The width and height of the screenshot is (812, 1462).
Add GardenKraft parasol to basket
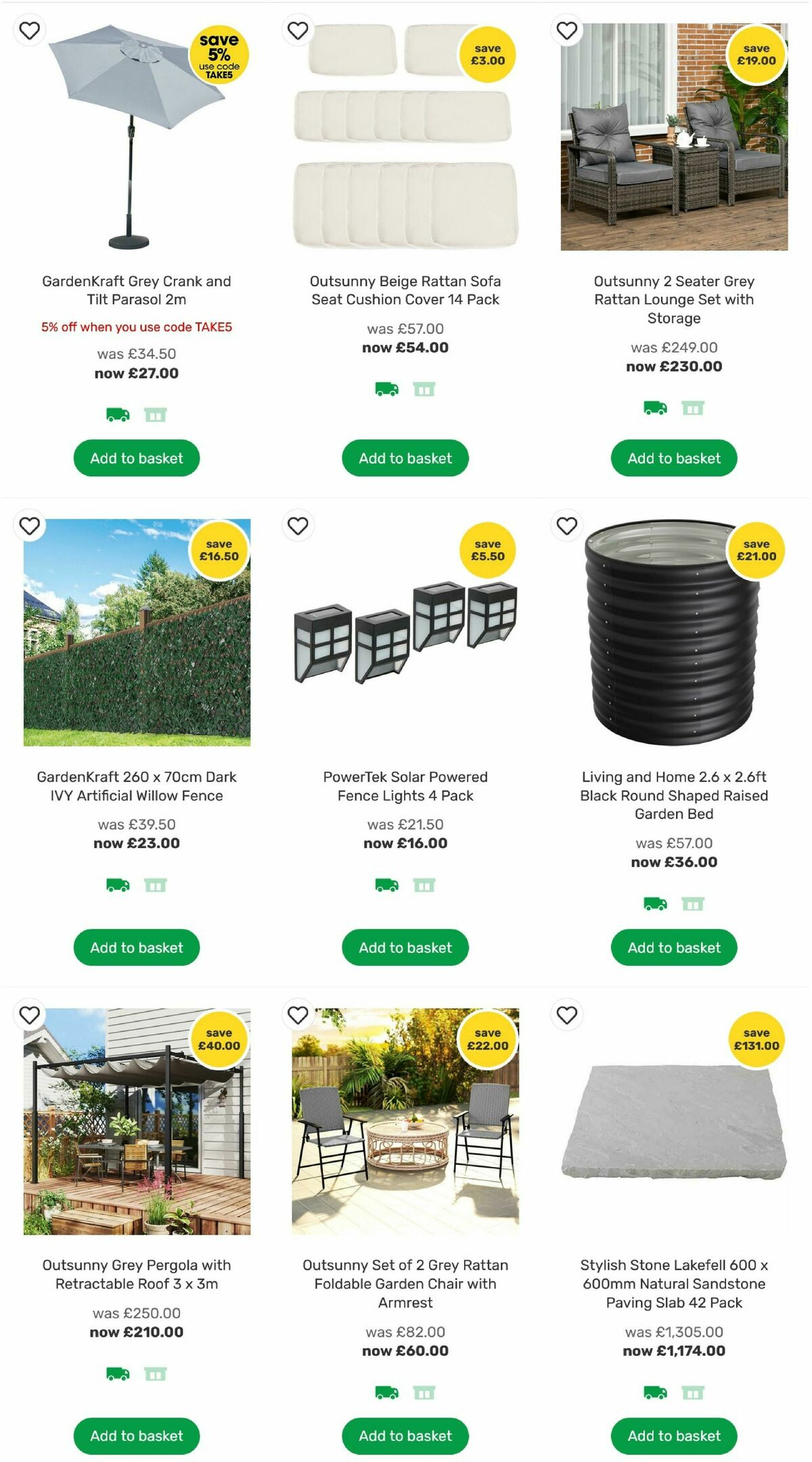click(x=135, y=458)
